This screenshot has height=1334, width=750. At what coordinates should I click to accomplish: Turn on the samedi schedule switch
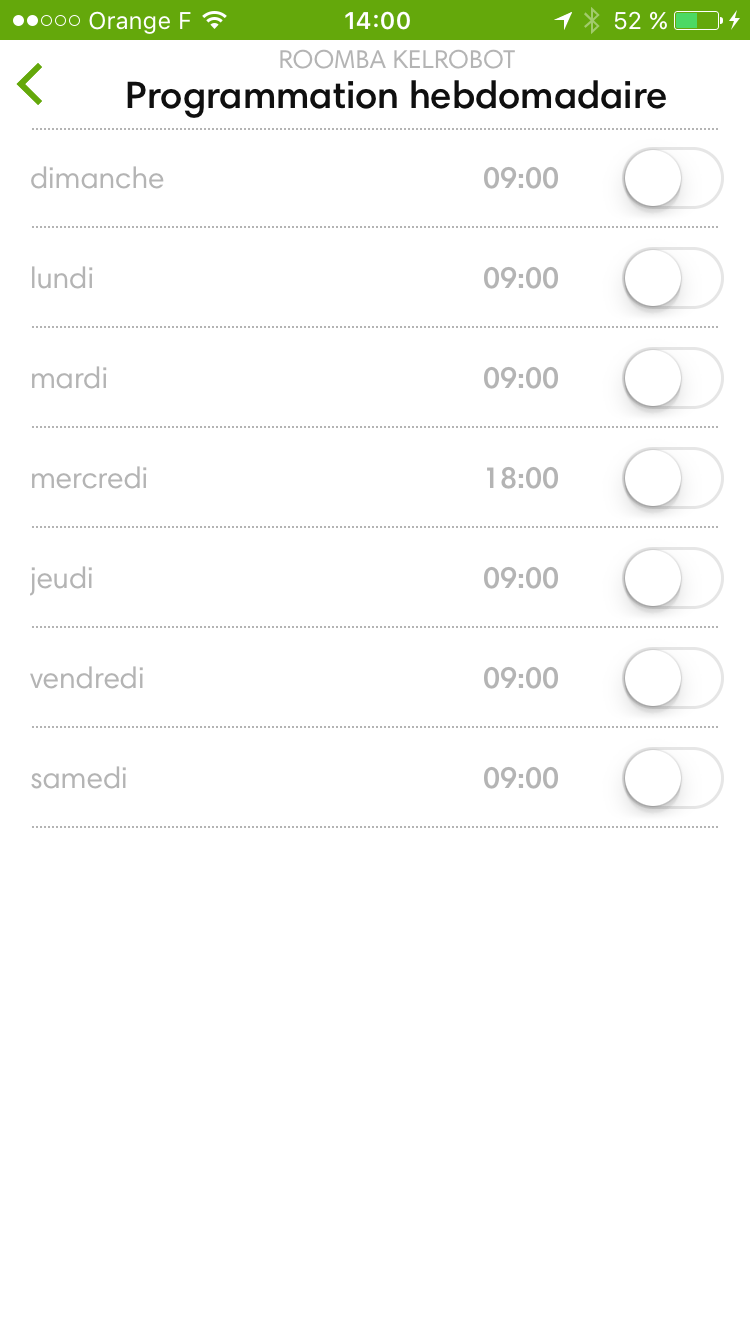click(673, 778)
